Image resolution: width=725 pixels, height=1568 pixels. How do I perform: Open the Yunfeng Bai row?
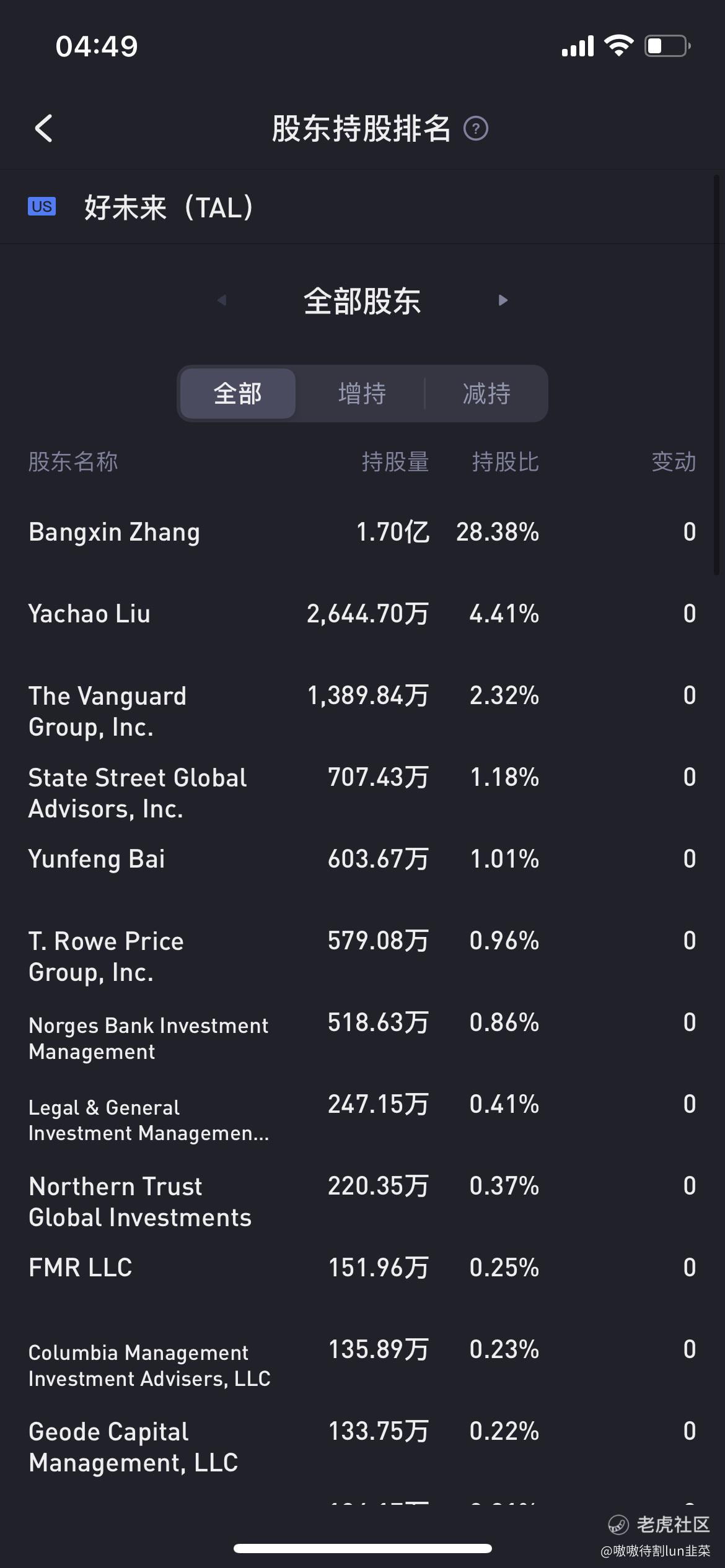point(362,859)
